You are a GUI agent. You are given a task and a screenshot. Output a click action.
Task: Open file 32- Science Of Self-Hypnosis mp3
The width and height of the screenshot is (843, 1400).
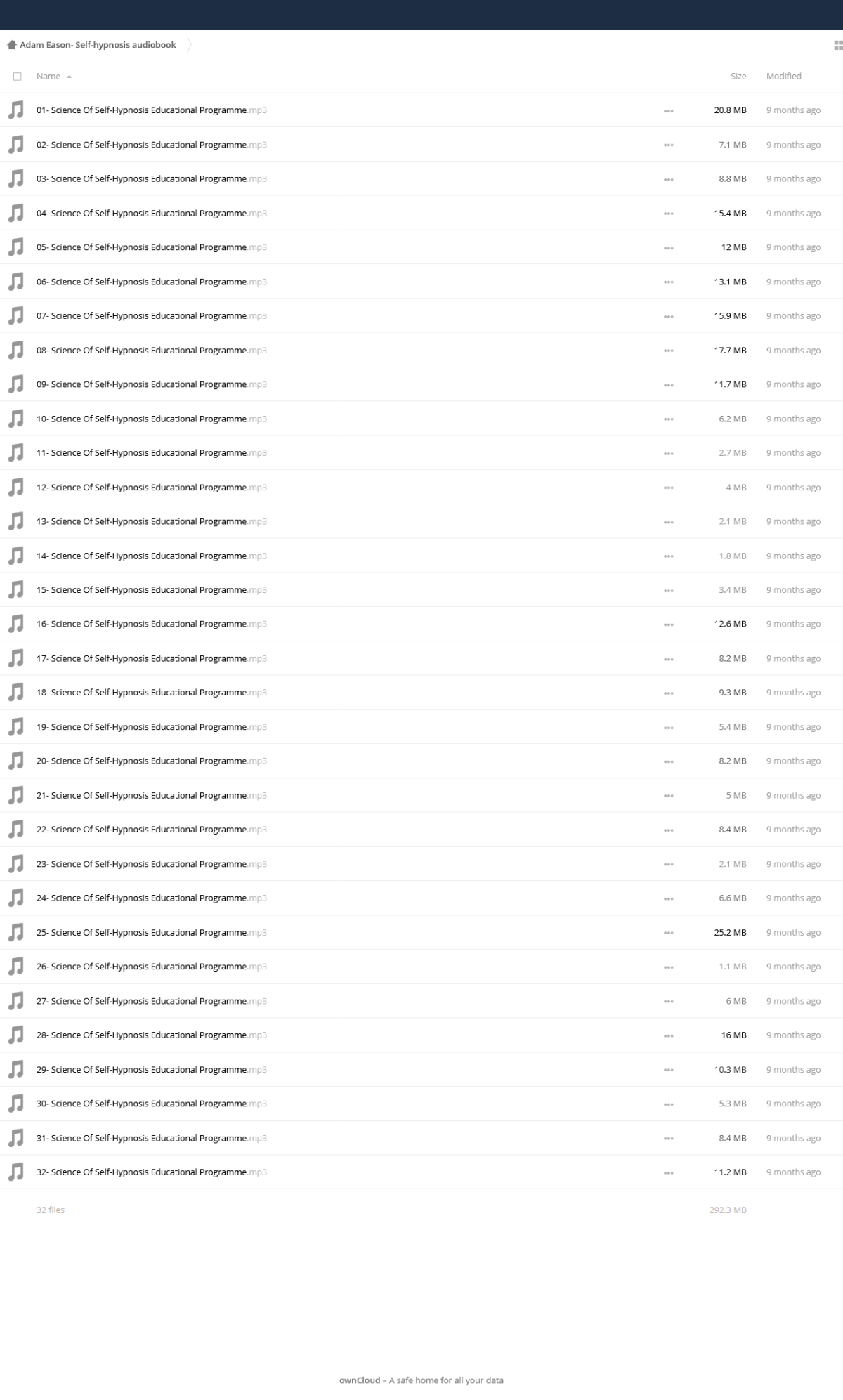tap(152, 1172)
